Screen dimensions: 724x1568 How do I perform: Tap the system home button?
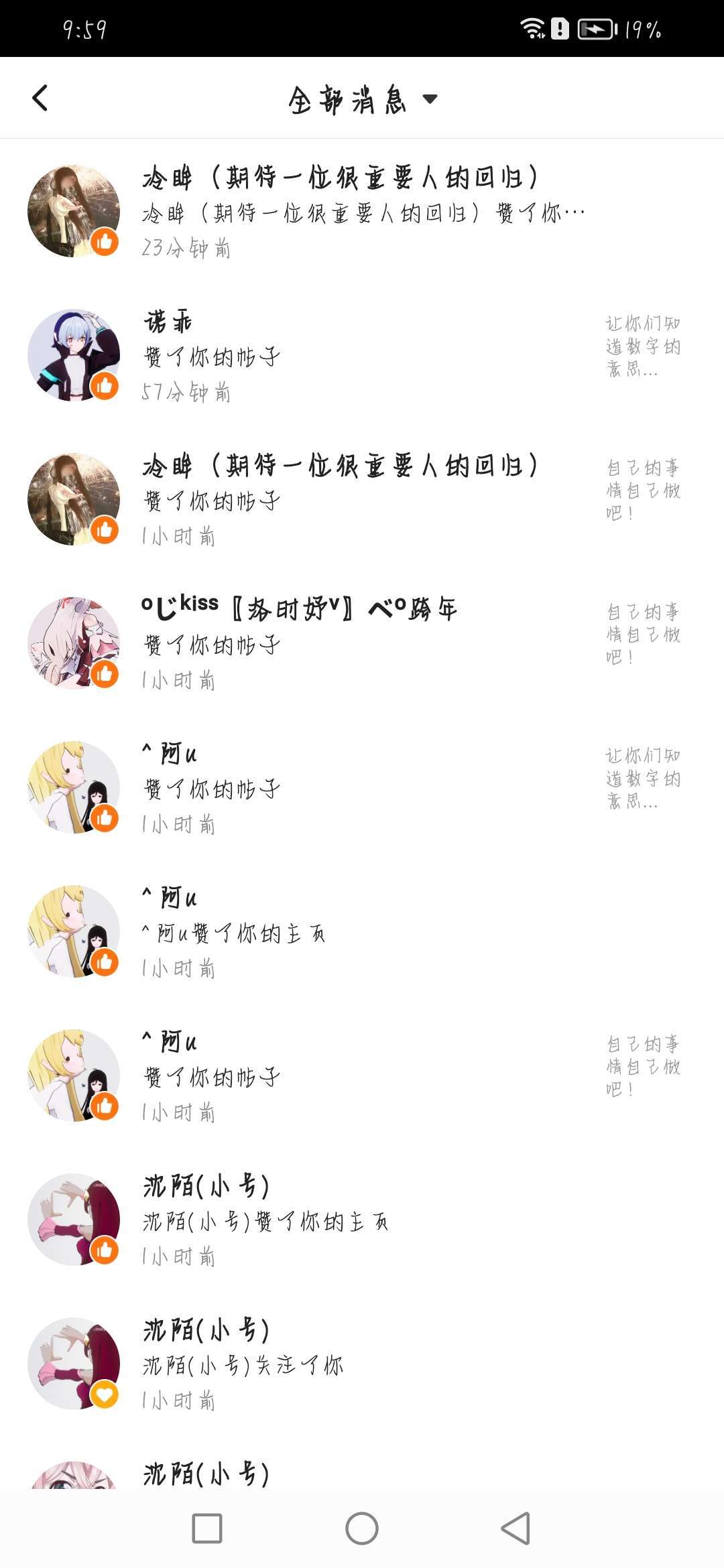coord(362,1528)
